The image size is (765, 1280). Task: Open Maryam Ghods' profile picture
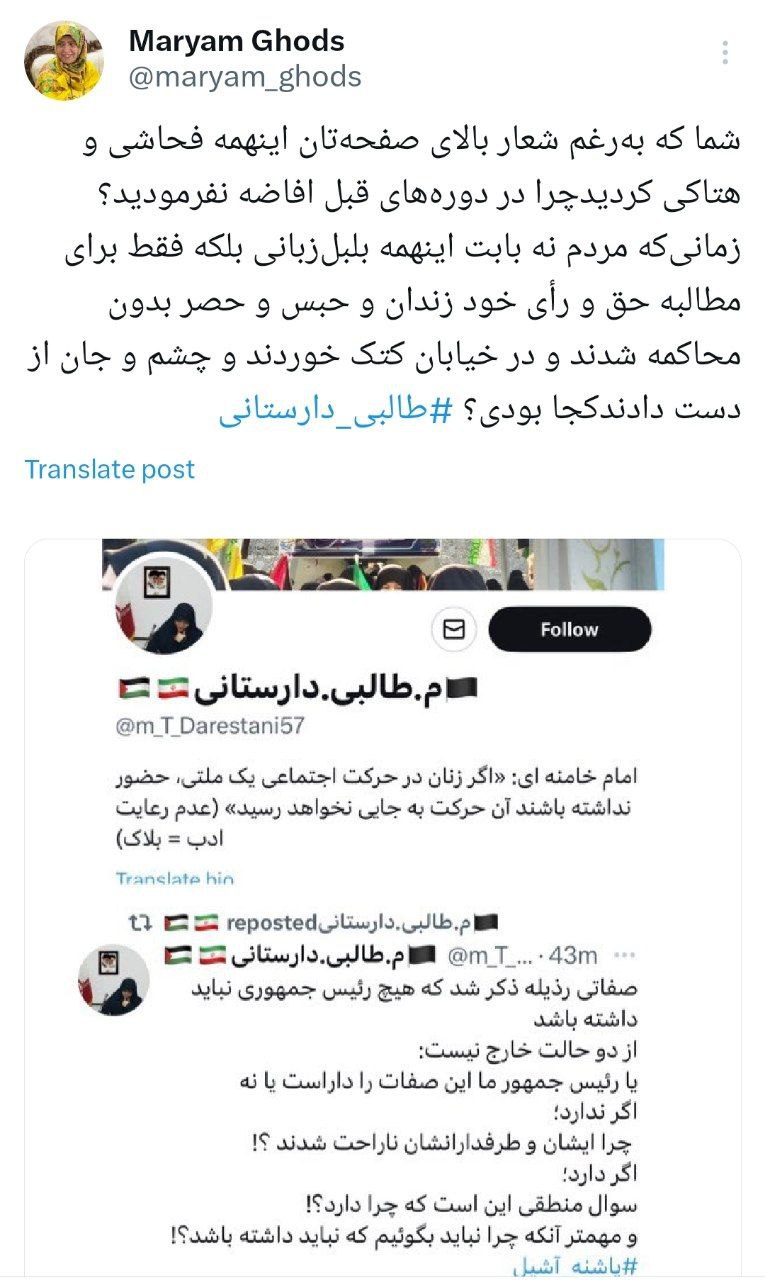point(63,60)
